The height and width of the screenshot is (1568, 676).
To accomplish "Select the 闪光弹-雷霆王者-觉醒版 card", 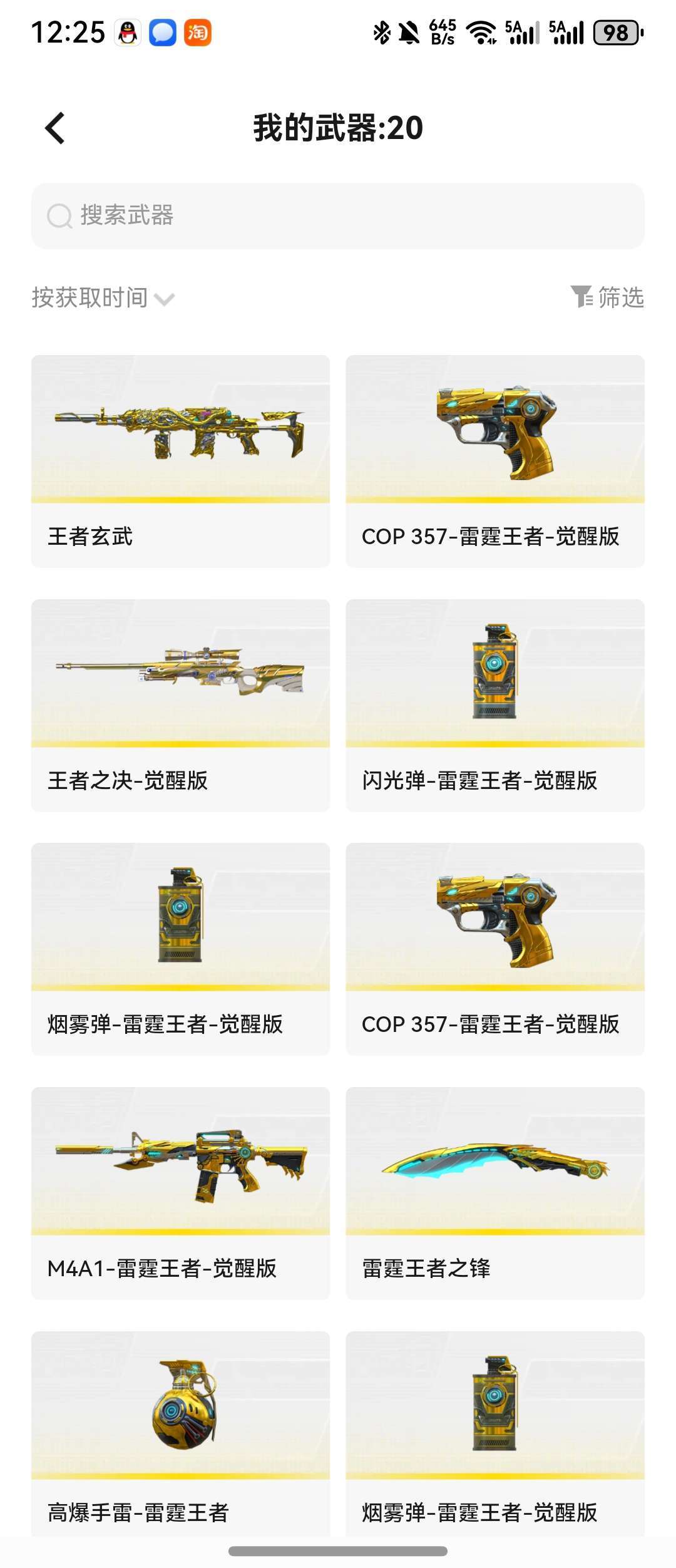I will (x=494, y=705).
